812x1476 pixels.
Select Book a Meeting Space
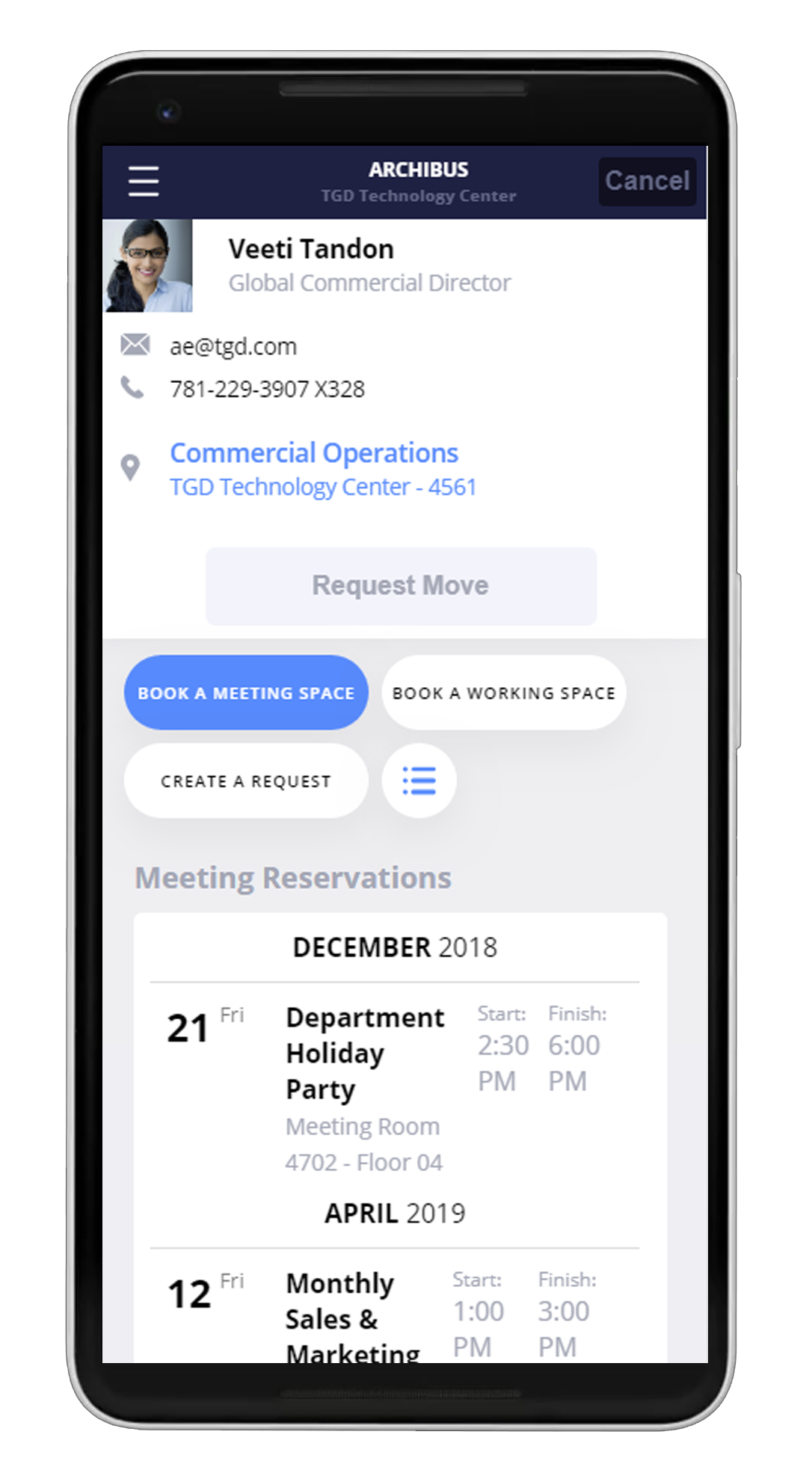pos(246,692)
